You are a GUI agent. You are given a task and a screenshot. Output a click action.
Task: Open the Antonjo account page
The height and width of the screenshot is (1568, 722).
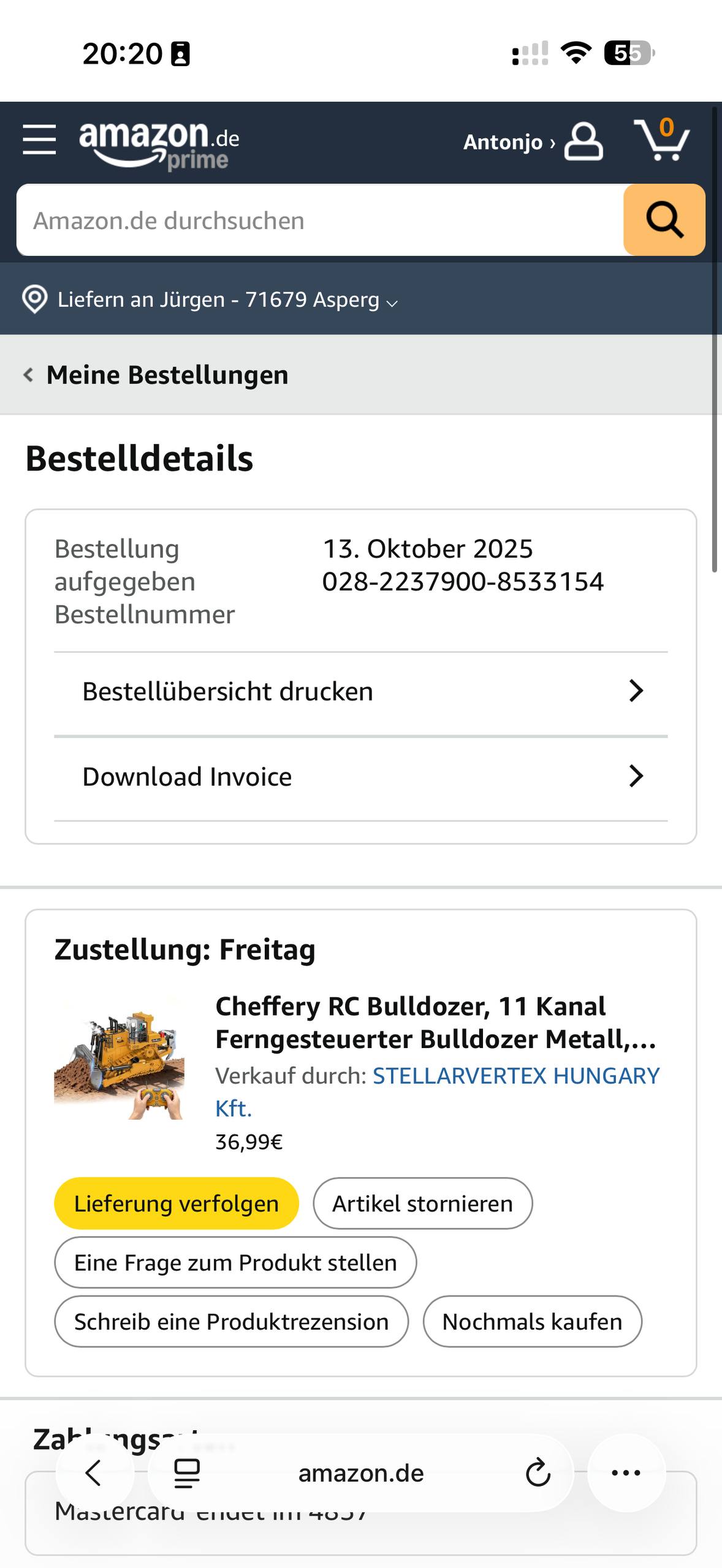coord(533,141)
